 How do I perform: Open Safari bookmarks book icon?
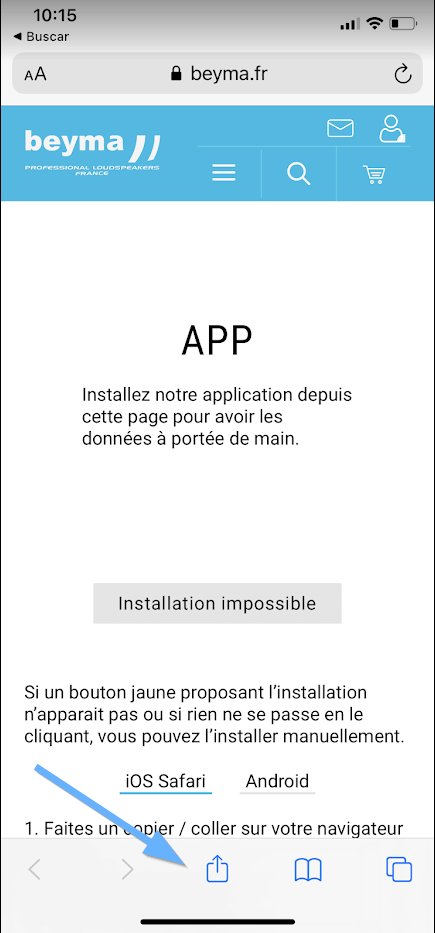point(308,870)
